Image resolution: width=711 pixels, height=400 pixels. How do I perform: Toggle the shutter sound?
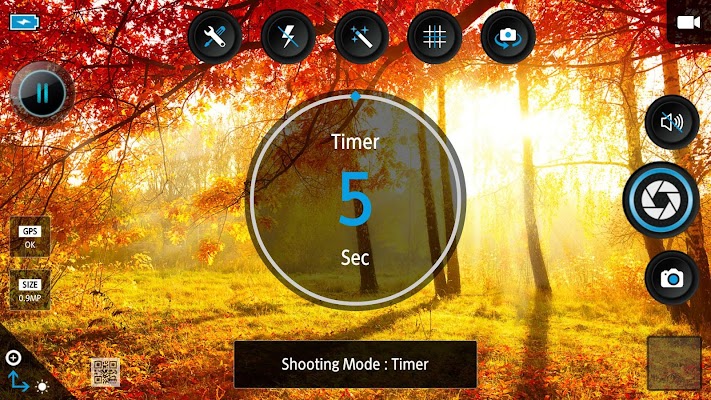(672, 122)
